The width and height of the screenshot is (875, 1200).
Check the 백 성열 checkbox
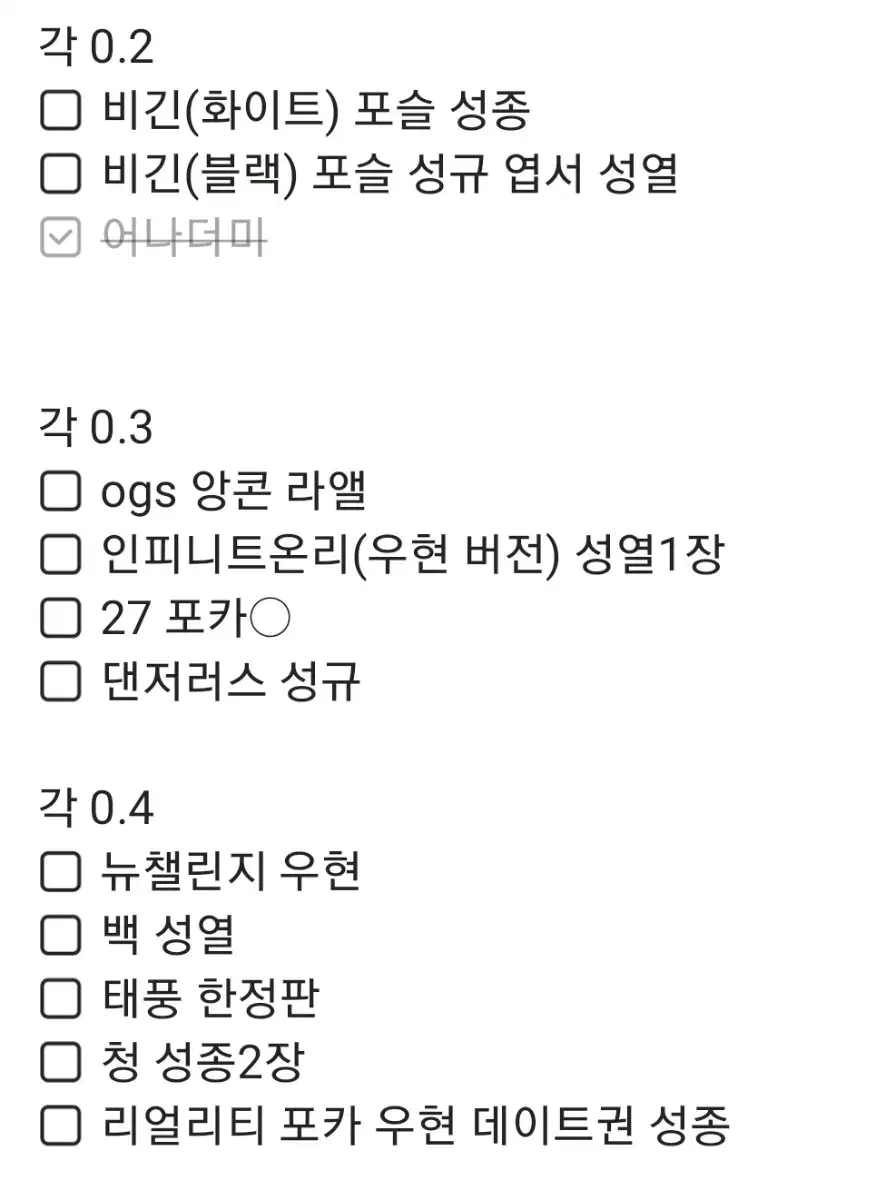(x=62, y=936)
